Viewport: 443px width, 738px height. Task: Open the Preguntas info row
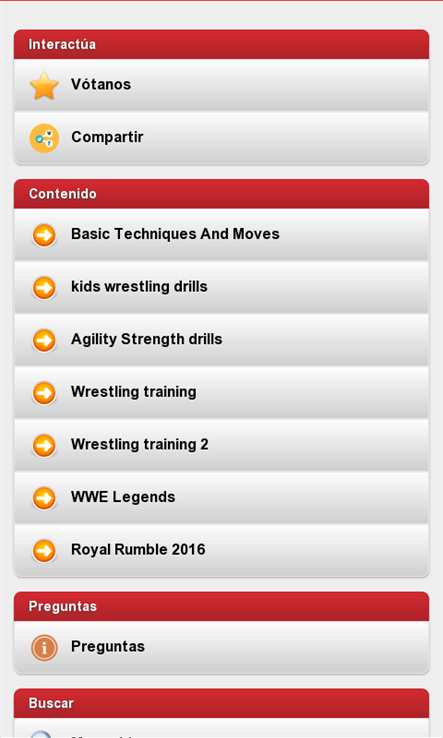(x=221, y=647)
